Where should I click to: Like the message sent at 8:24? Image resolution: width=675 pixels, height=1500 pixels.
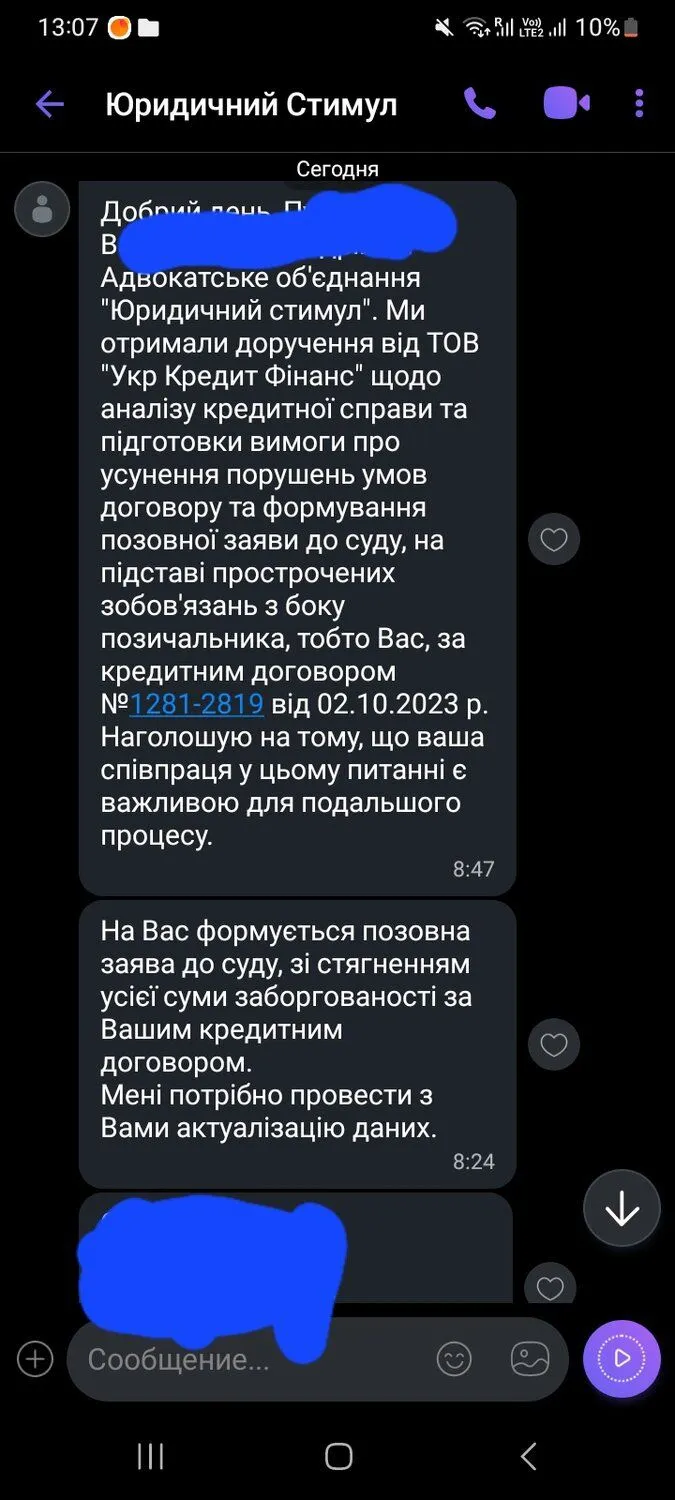[x=553, y=1045]
